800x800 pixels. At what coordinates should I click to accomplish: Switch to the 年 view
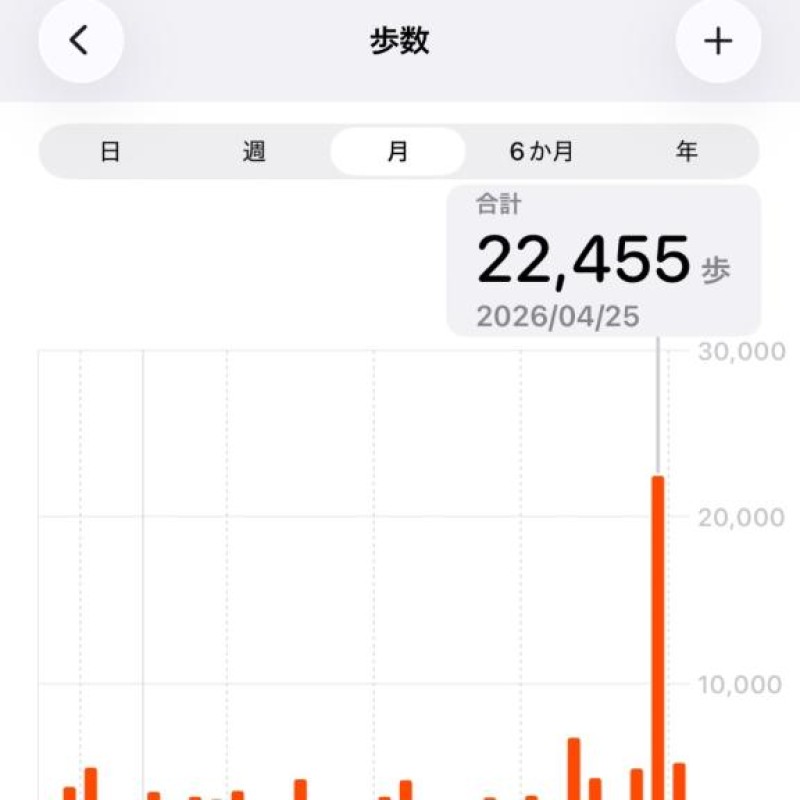point(686,152)
